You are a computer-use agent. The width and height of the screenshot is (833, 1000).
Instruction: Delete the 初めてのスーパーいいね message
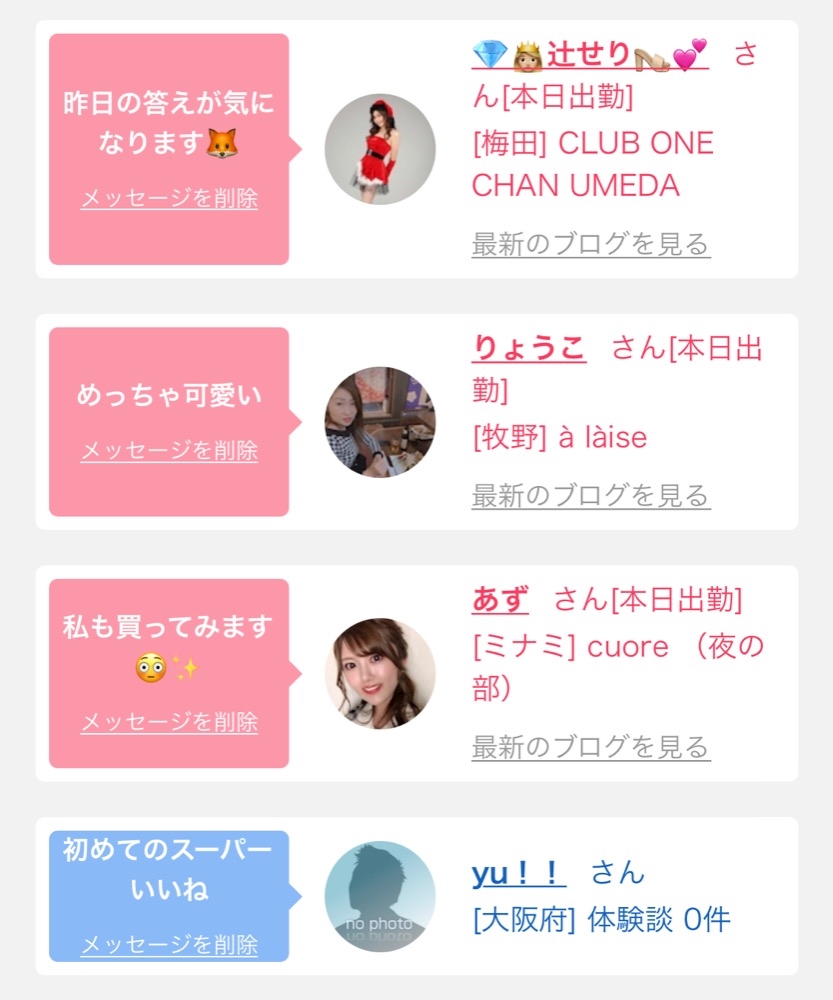pyautogui.click(x=169, y=944)
